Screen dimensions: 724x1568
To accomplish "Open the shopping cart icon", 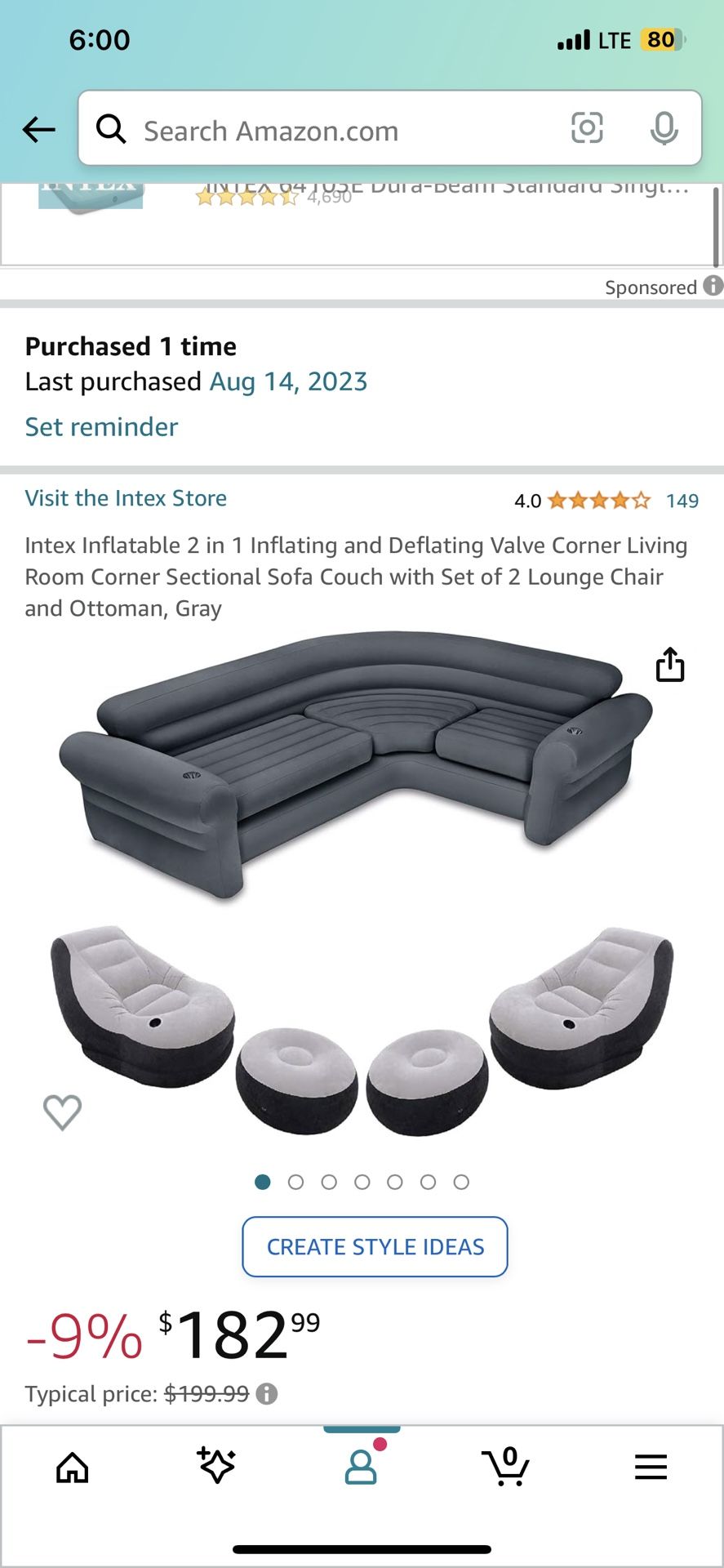I will point(506,1466).
